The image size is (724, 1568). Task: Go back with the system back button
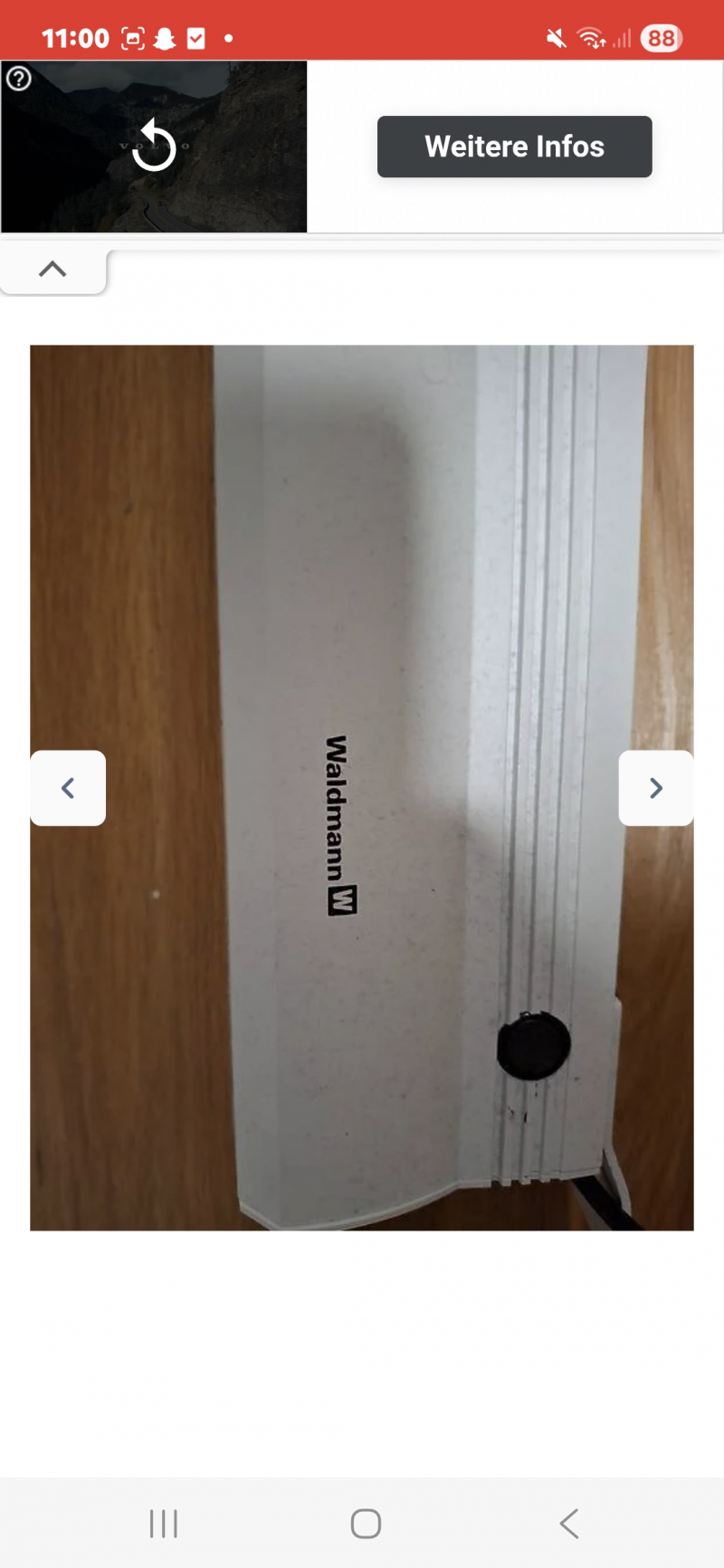(568, 1524)
